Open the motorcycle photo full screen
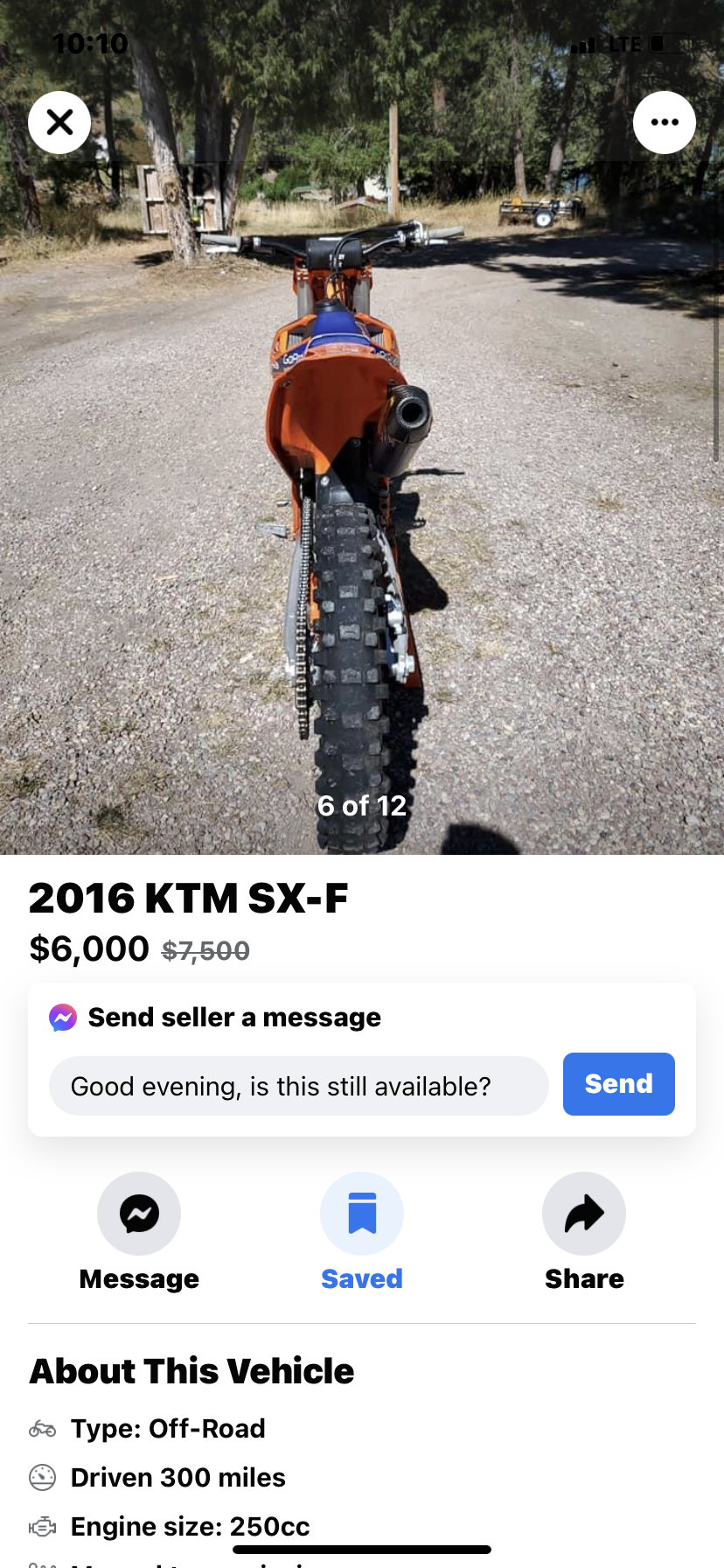The image size is (724, 1568). point(362,490)
